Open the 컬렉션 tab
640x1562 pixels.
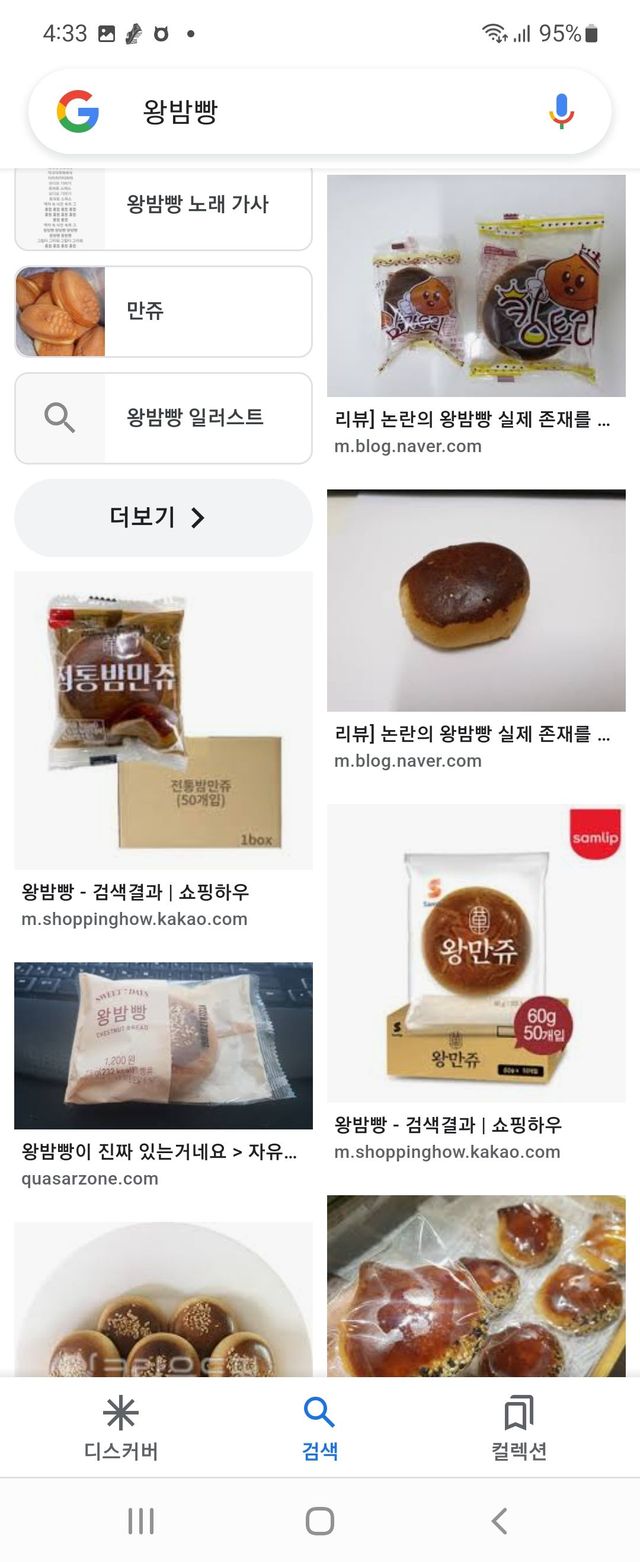pyautogui.click(x=519, y=1428)
